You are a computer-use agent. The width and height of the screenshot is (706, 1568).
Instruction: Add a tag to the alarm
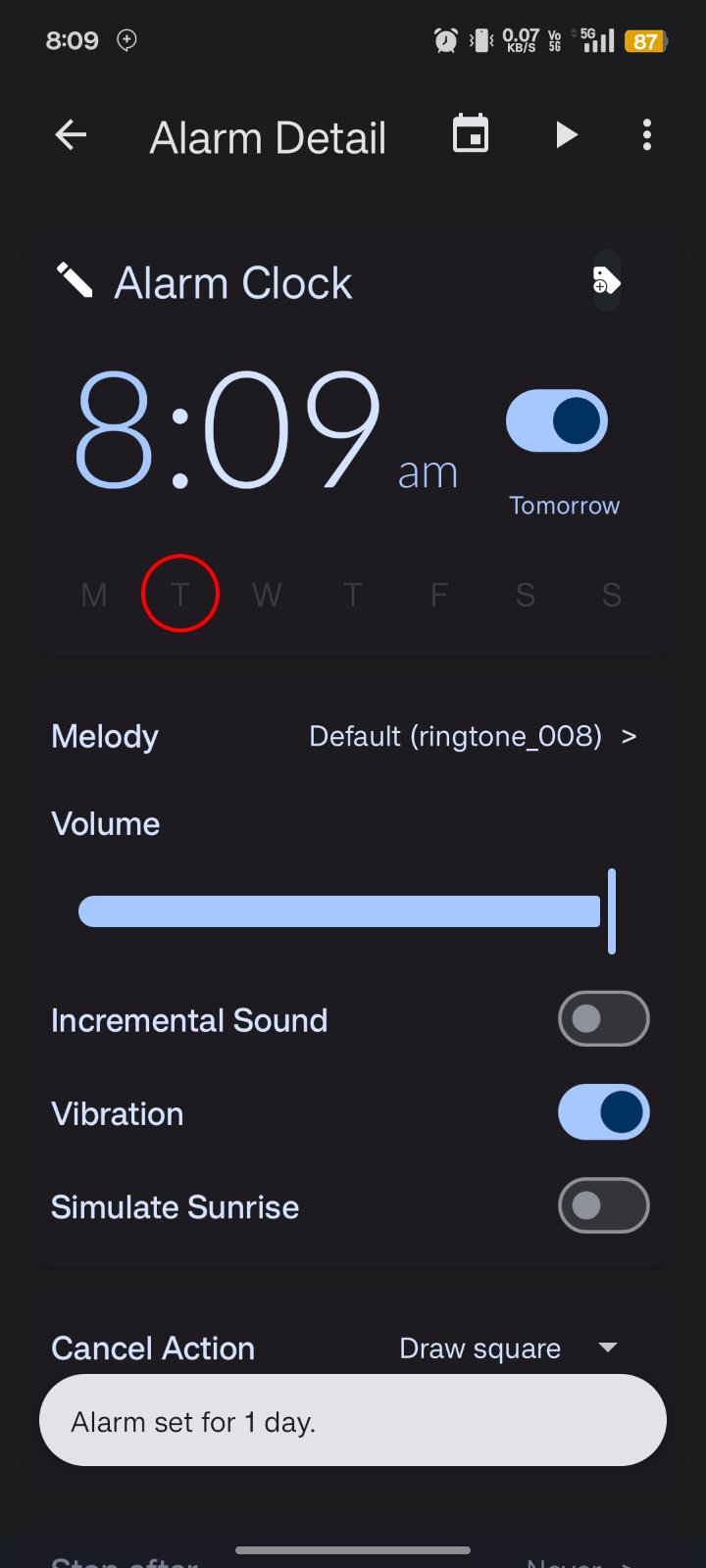point(607,282)
